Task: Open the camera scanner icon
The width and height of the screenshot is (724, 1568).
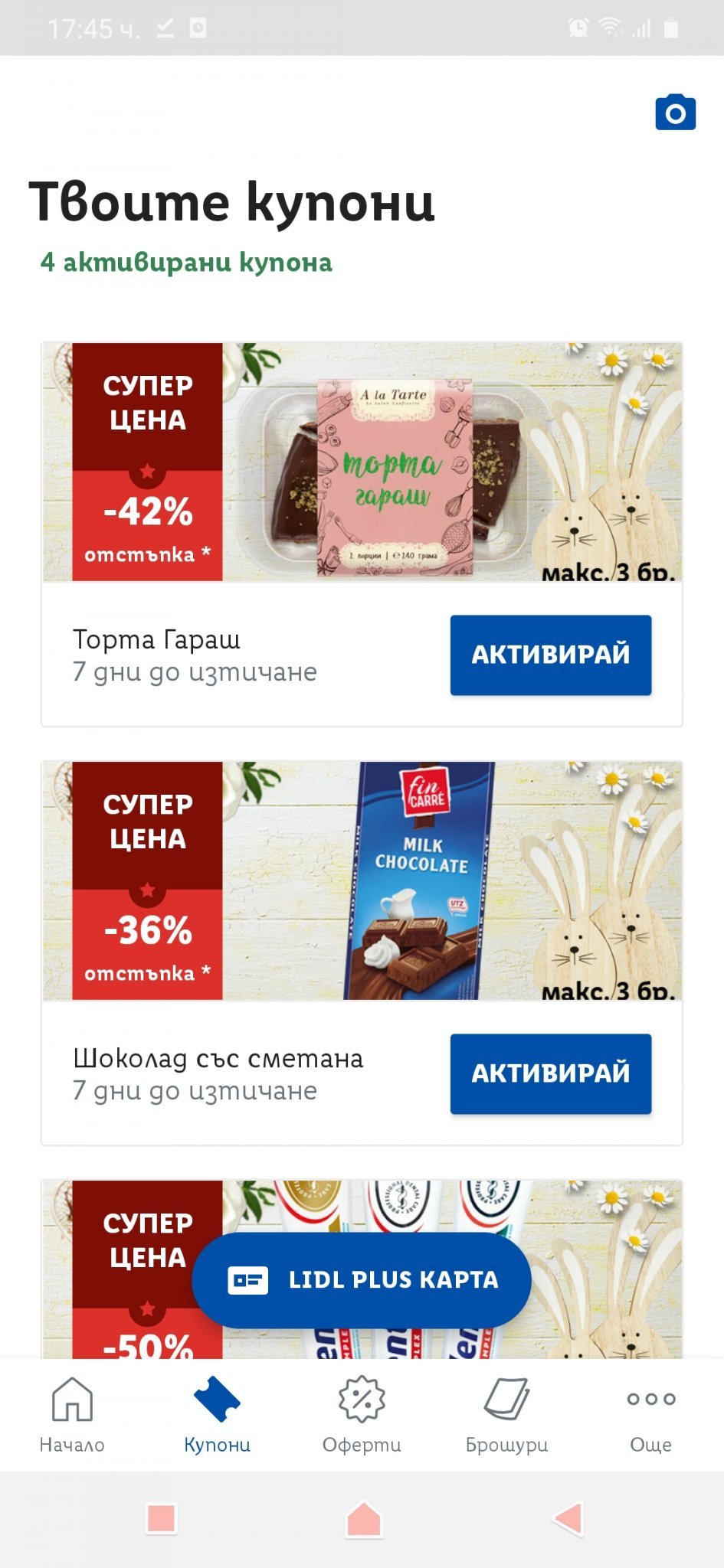Action: (675, 113)
